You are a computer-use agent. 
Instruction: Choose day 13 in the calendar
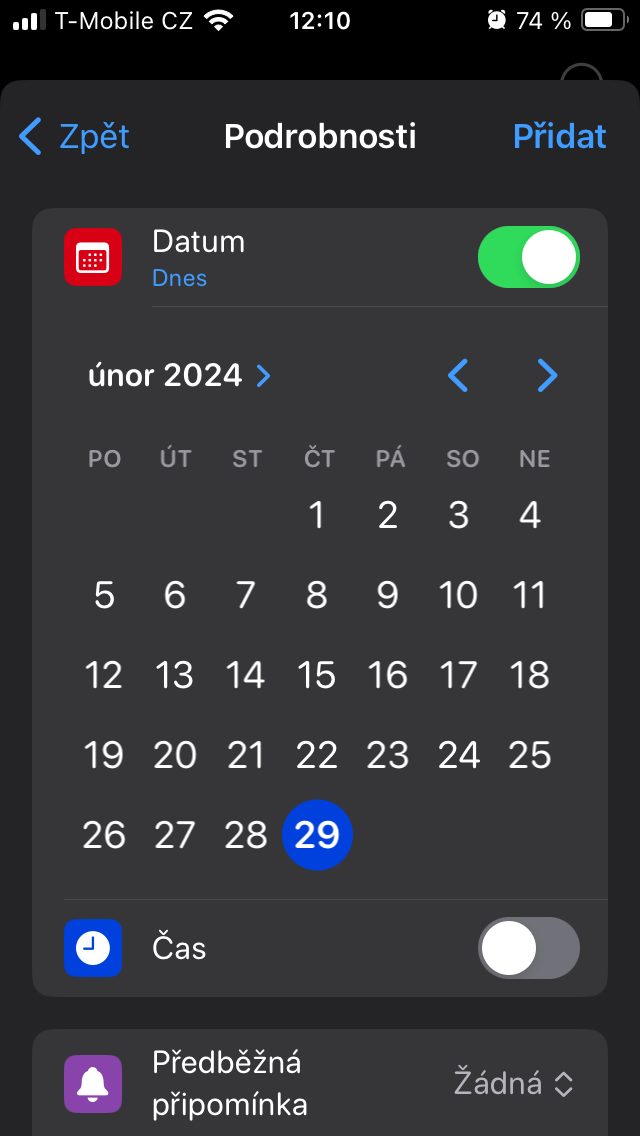(x=175, y=675)
